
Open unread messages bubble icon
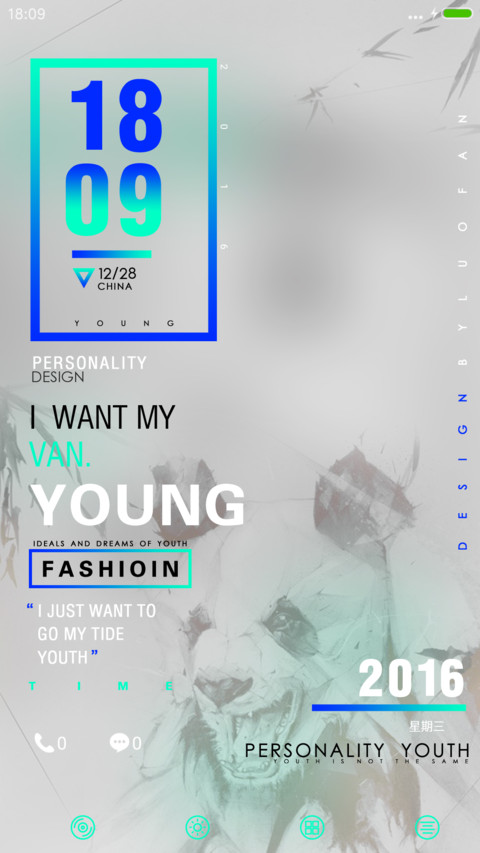click(x=119, y=743)
